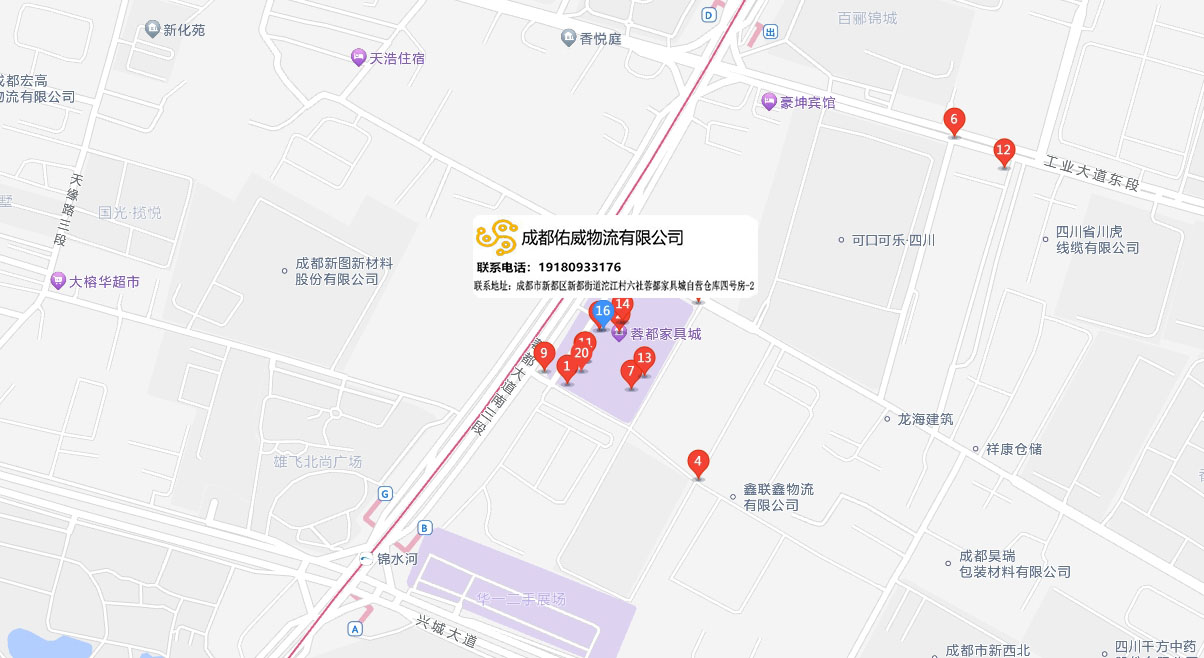This screenshot has height=658, width=1204.
Task: Open map marker number 14
Action: point(624,301)
